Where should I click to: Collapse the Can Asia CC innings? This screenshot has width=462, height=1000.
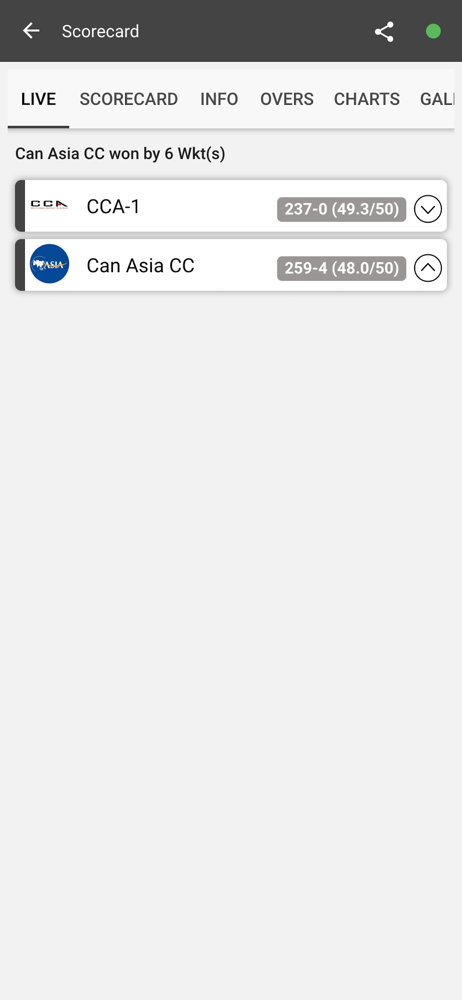pos(428,268)
